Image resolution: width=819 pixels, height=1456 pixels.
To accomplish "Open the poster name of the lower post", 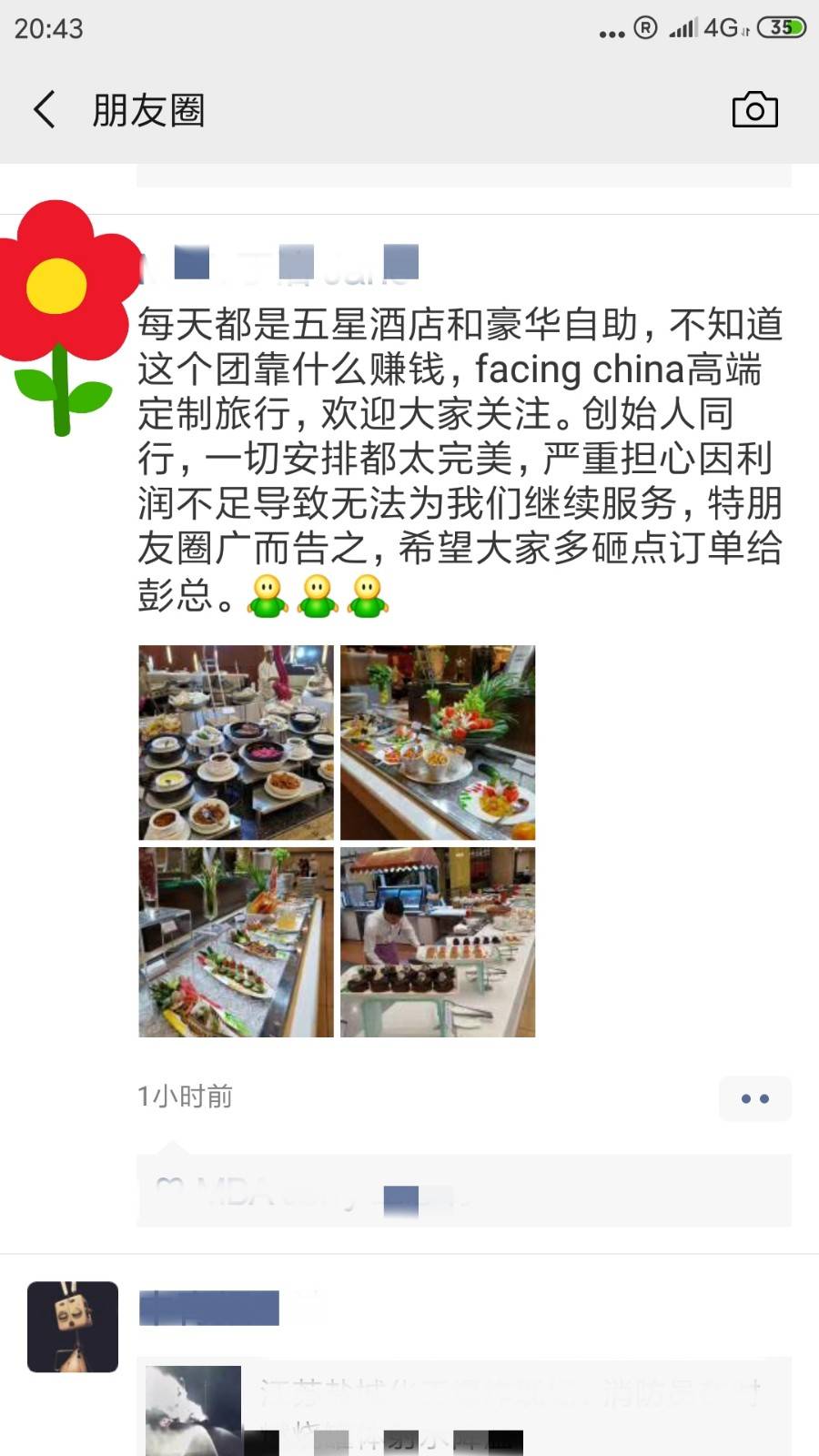I will click(x=209, y=1308).
